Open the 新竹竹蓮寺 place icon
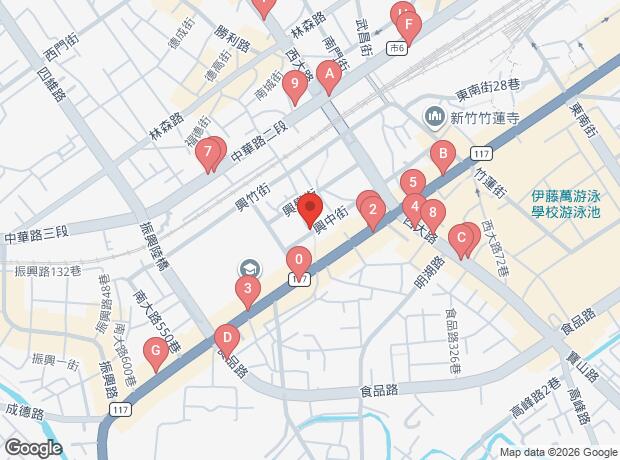The image size is (620, 460). (x=434, y=117)
